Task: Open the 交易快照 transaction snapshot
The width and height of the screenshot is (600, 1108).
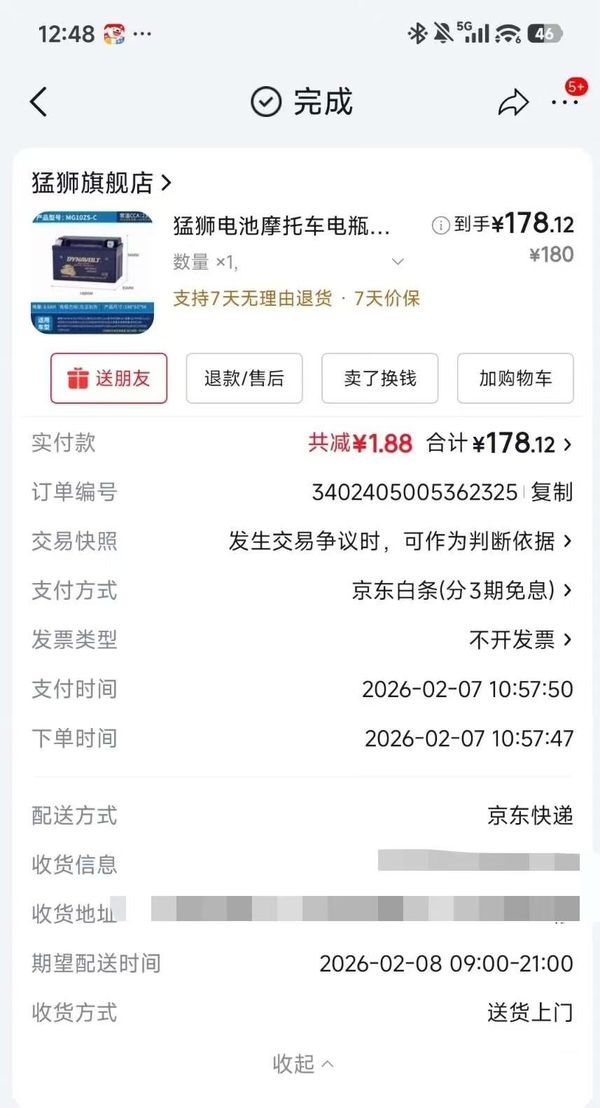Action: 400,541
